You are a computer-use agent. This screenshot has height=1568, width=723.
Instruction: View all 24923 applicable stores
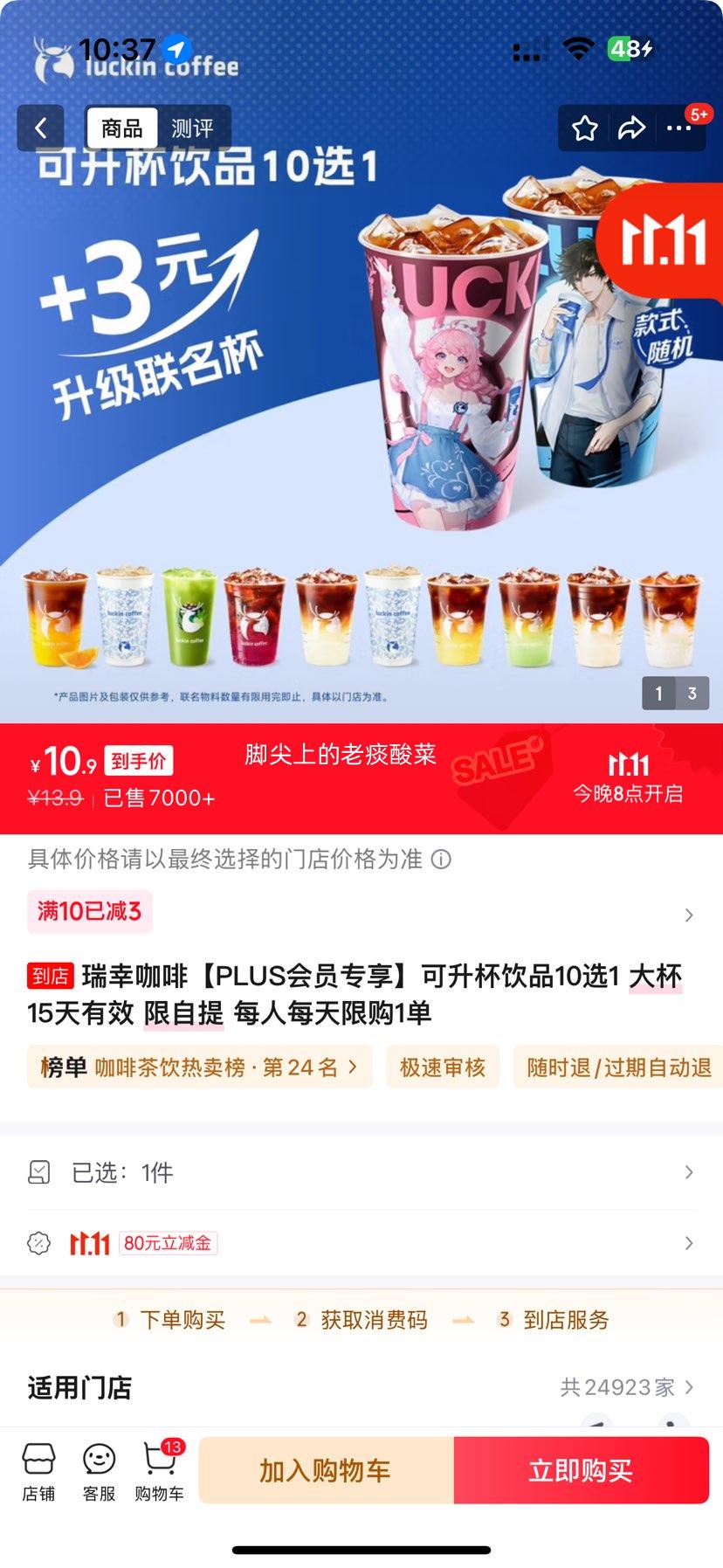point(627,1387)
